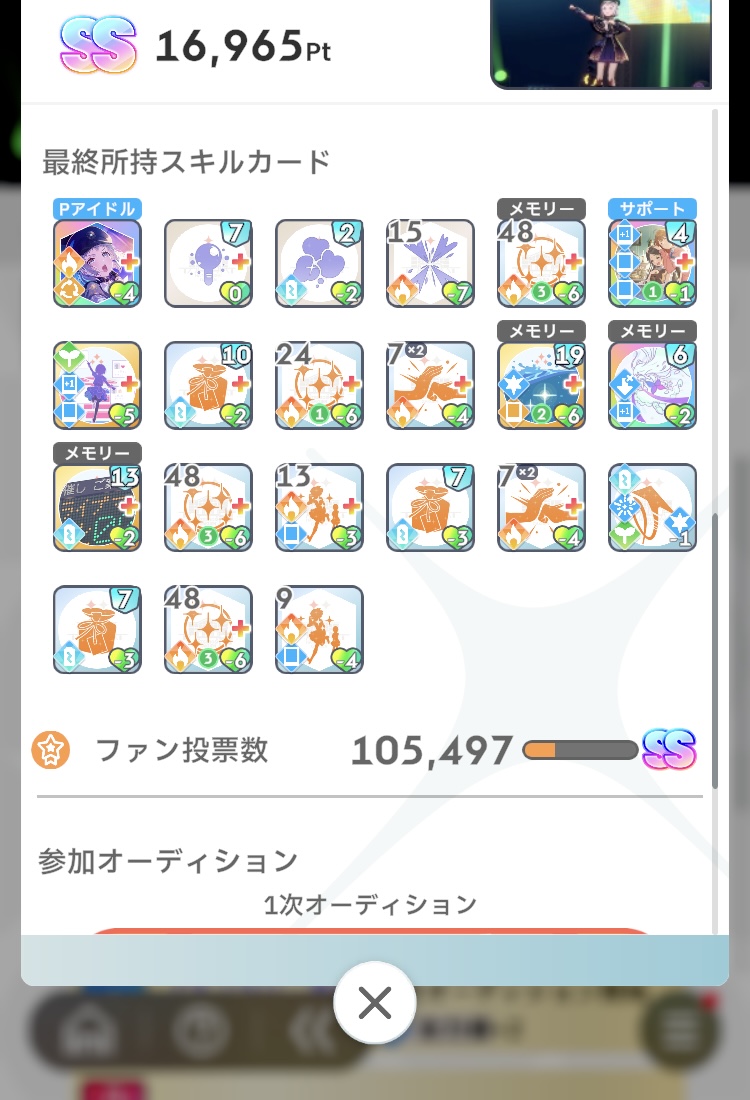Check the idol silhouette card numbered 9

pos(319,630)
